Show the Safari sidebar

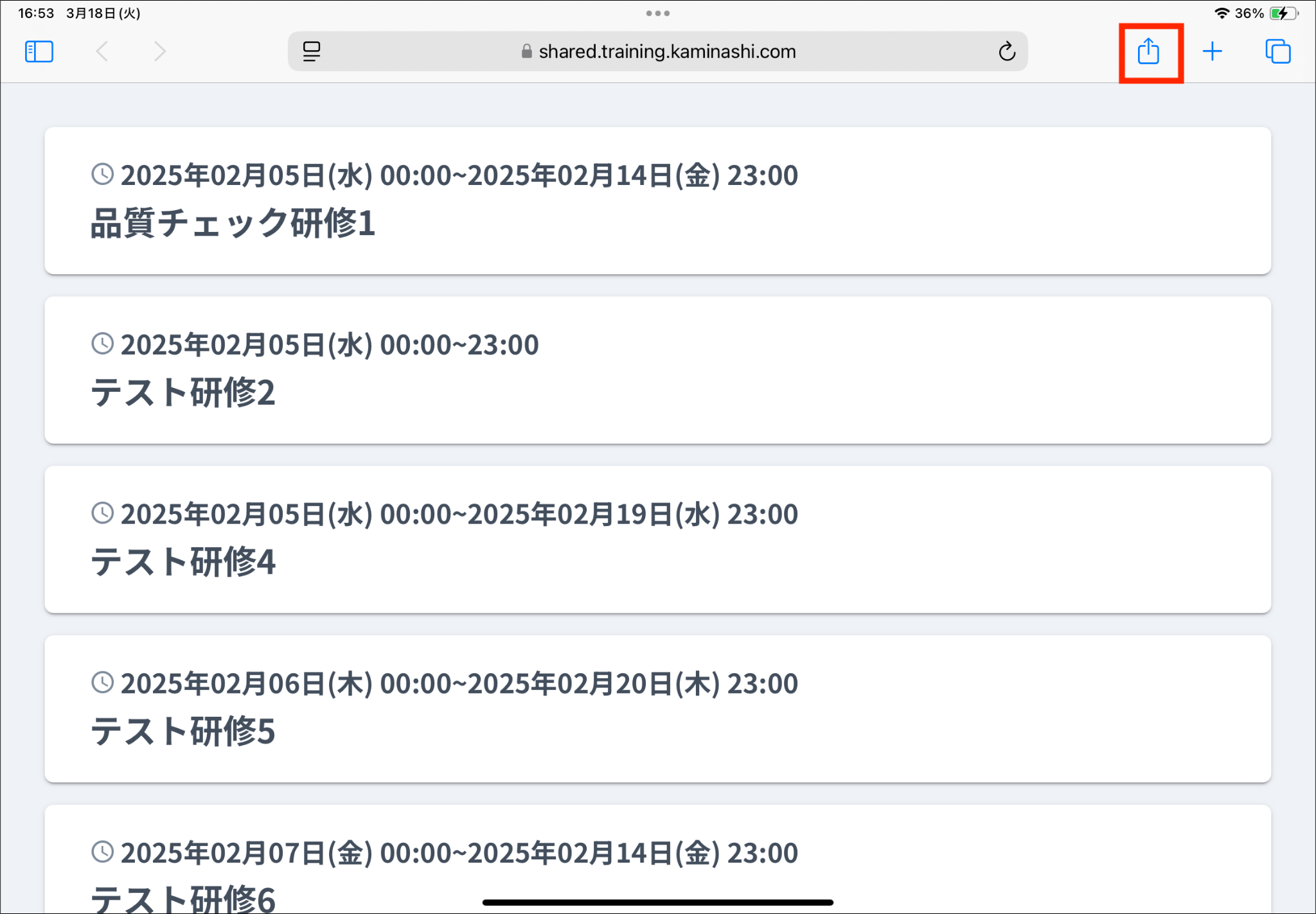(x=39, y=51)
